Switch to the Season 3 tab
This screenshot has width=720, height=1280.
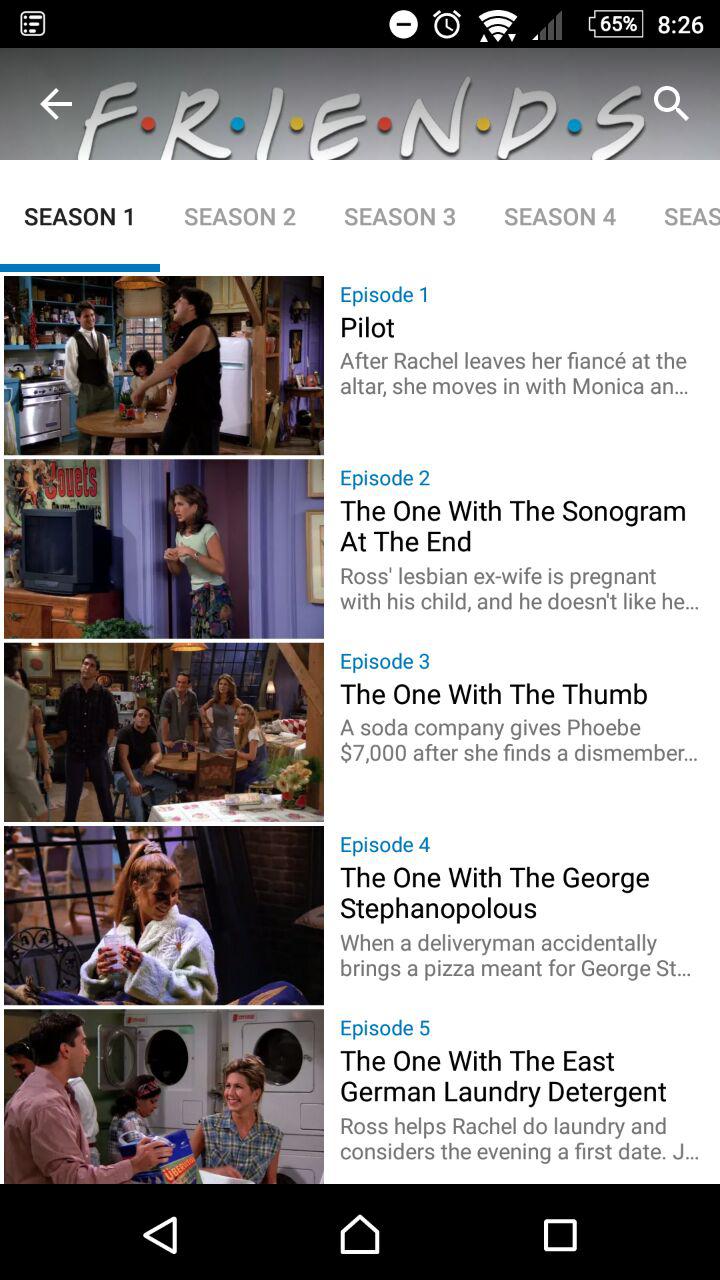click(400, 217)
